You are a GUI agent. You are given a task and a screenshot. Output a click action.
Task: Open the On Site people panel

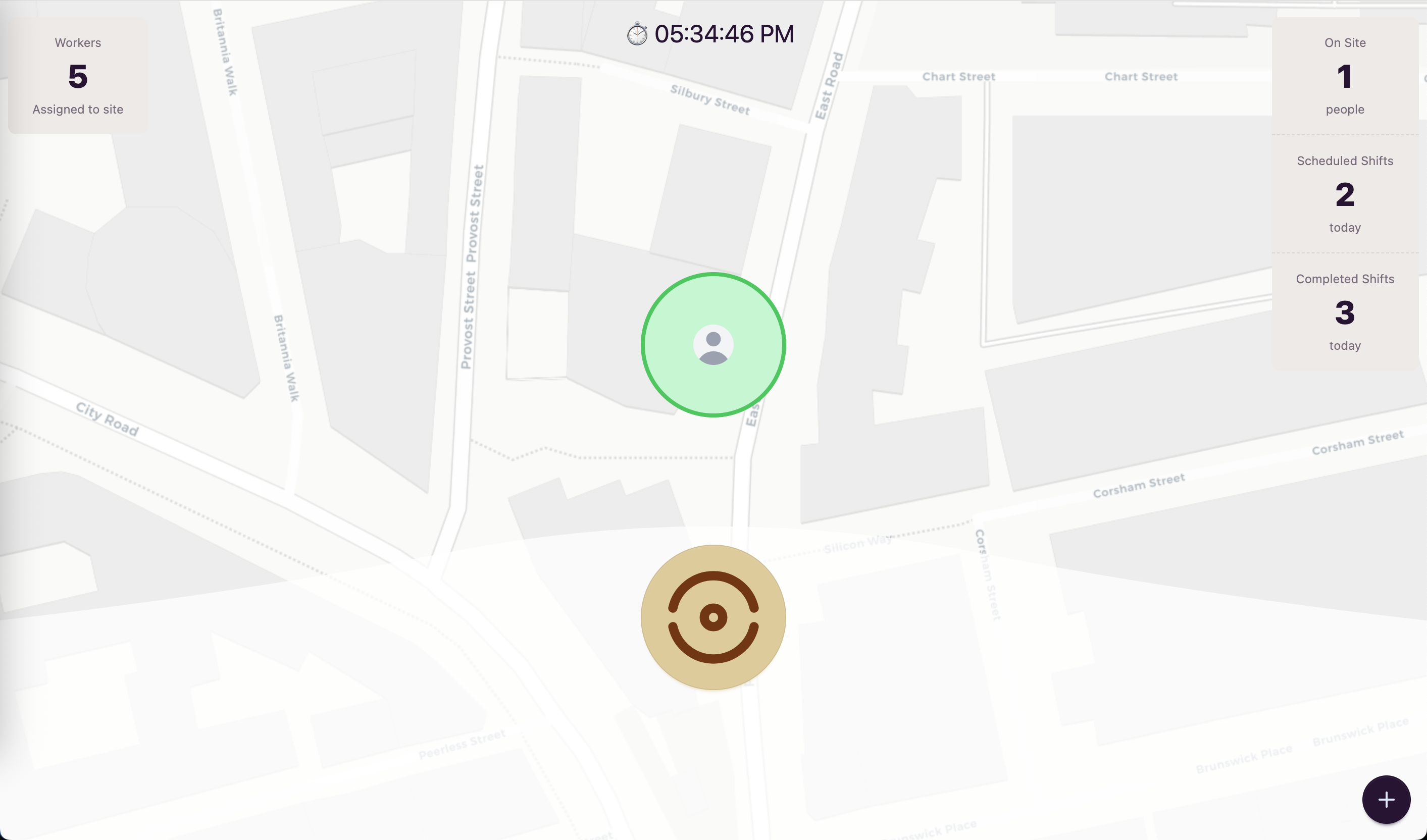click(1344, 76)
